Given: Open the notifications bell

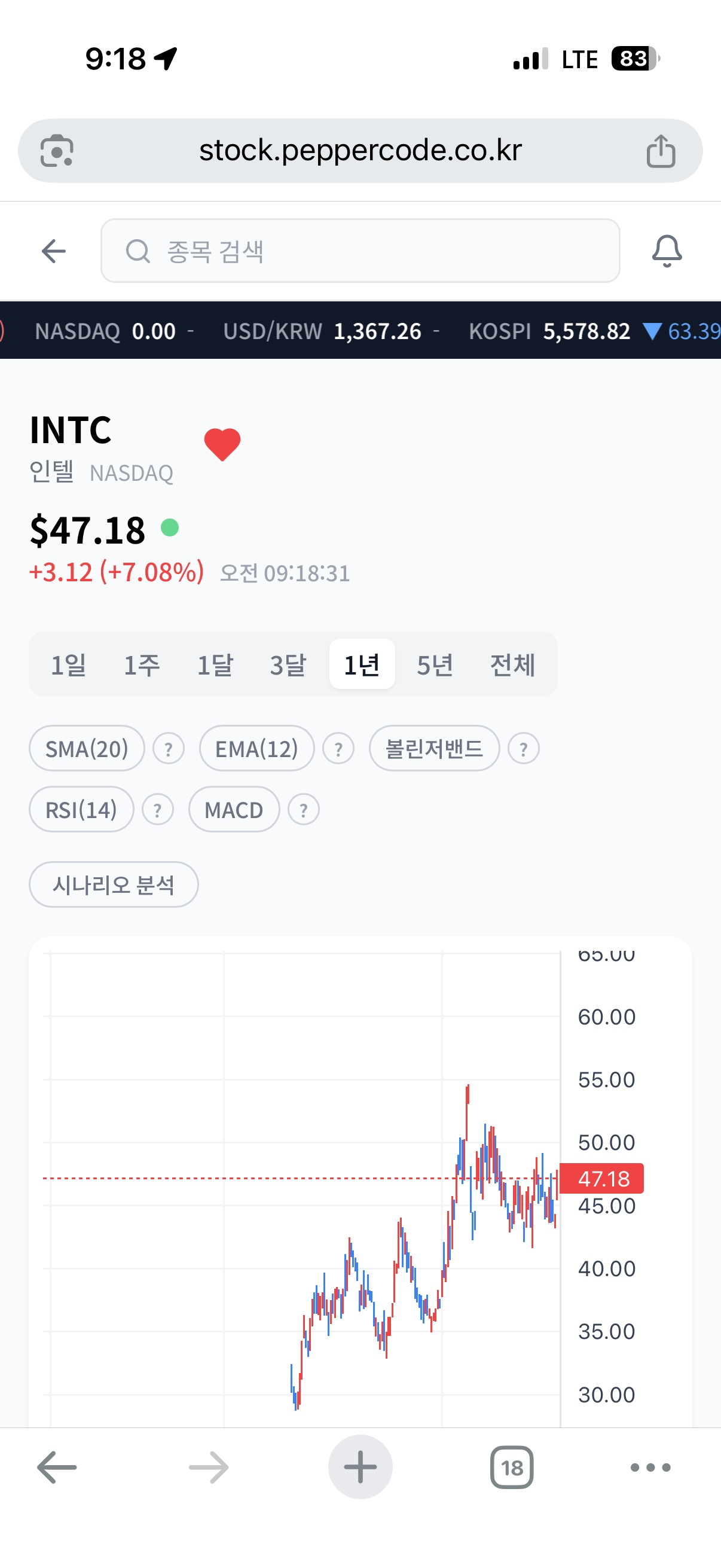Looking at the screenshot, I should (x=667, y=251).
